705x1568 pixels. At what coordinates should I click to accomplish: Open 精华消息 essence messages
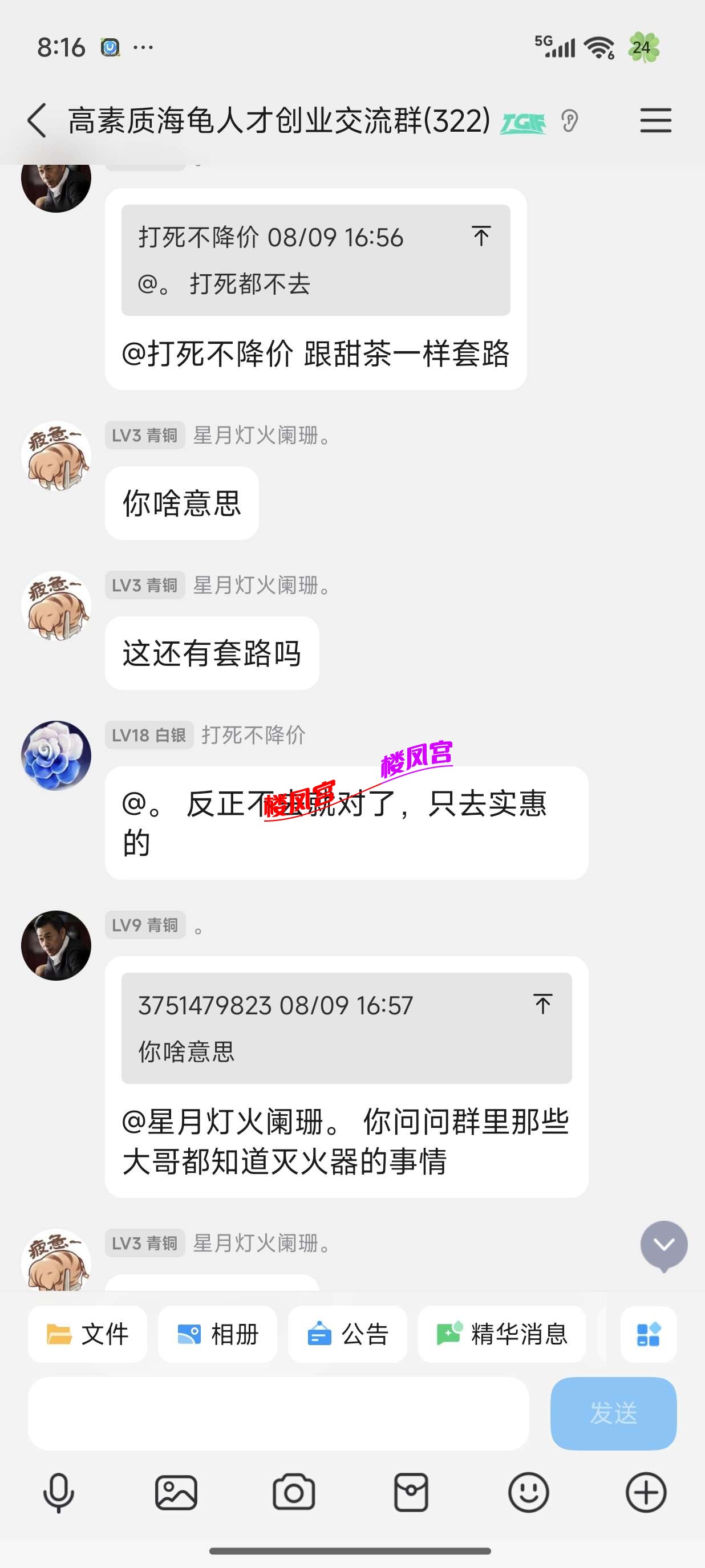coord(502,1334)
